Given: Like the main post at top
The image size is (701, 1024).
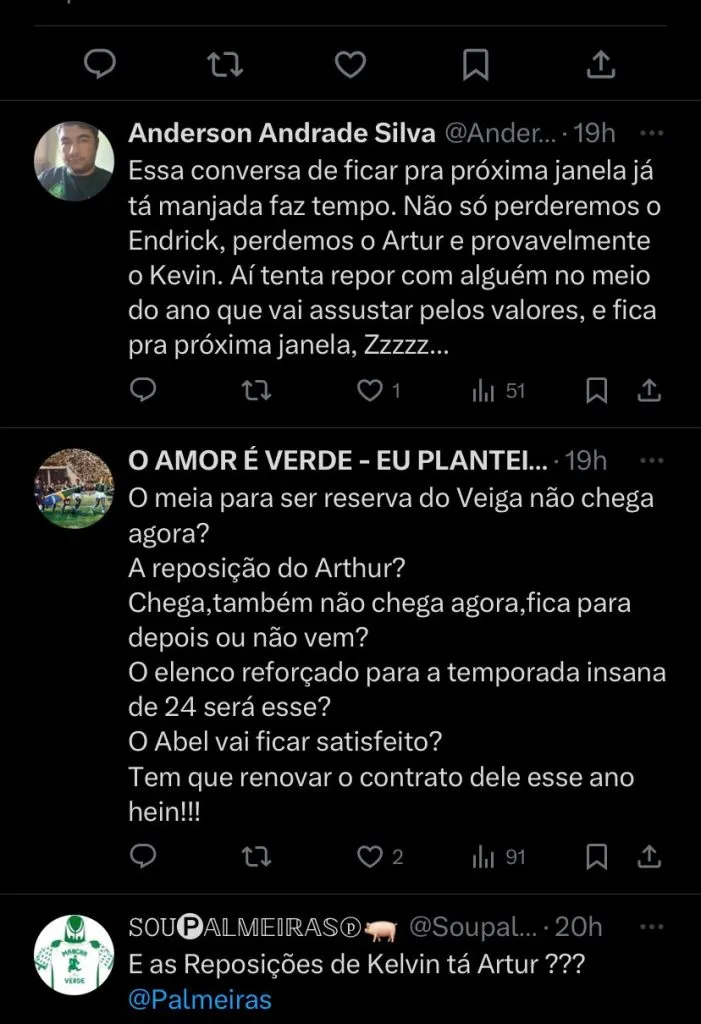Looking at the screenshot, I should point(349,65).
